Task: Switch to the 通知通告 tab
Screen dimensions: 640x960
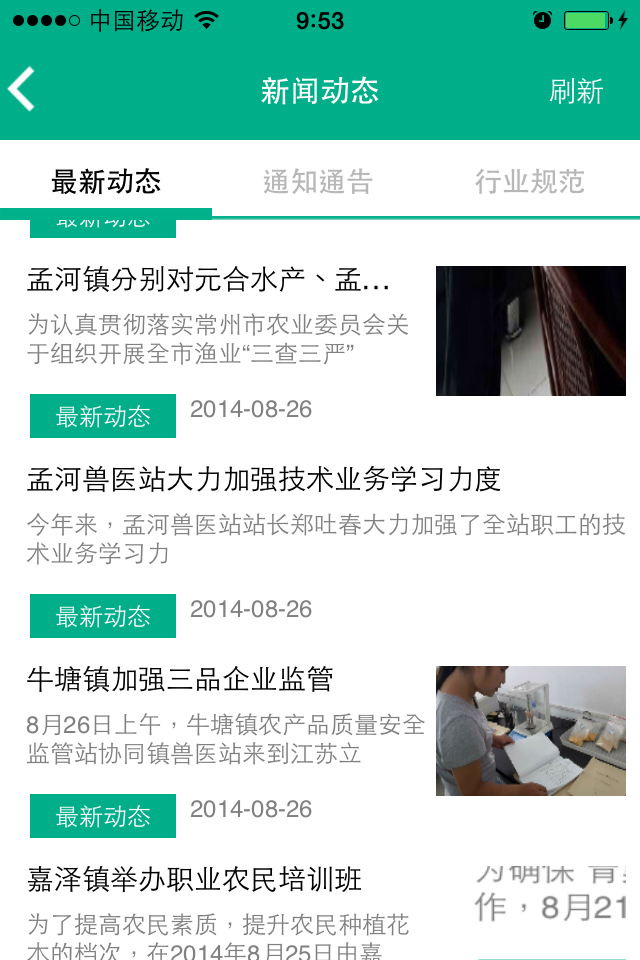Action: tap(318, 182)
